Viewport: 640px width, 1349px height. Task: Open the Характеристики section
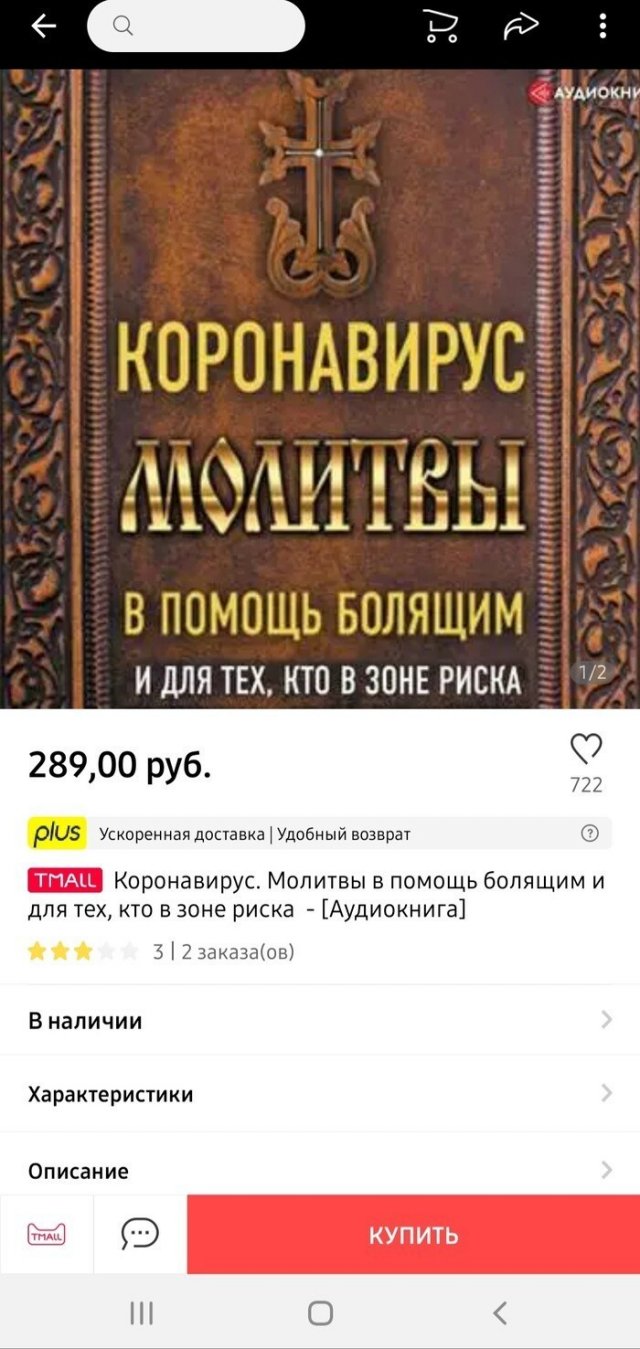coord(320,1093)
